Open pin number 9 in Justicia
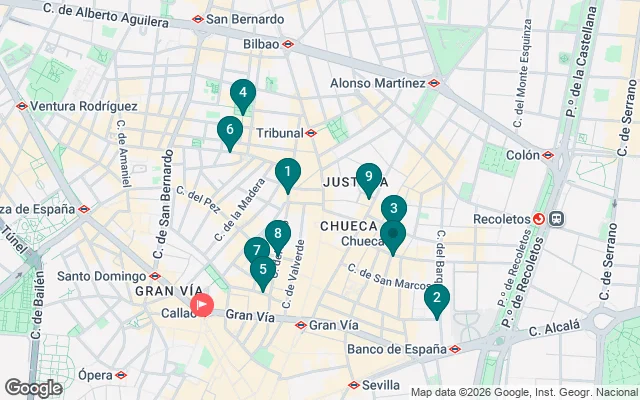This screenshot has width=640, height=400. tap(369, 179)
